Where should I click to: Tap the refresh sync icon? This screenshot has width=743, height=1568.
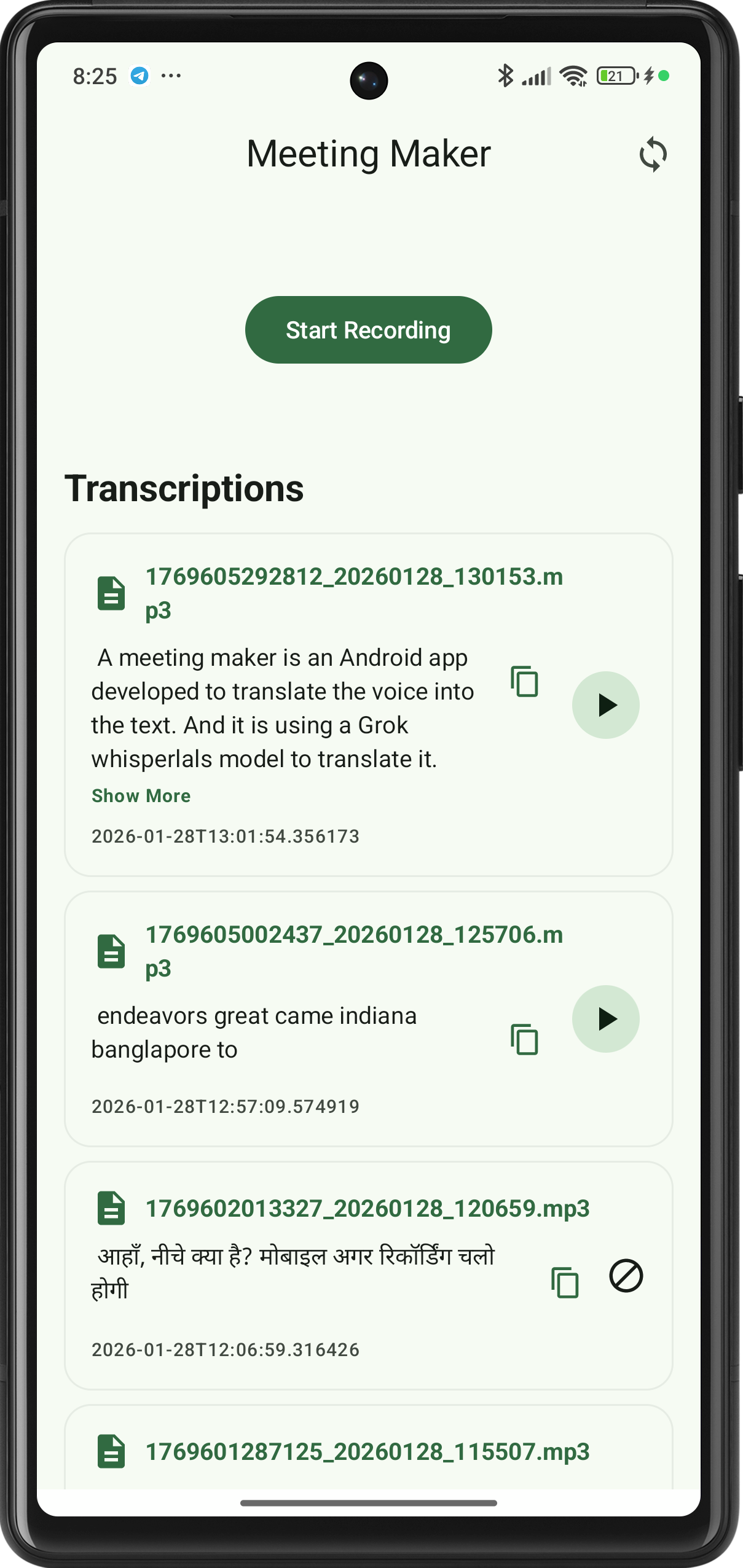click(653, 154)
